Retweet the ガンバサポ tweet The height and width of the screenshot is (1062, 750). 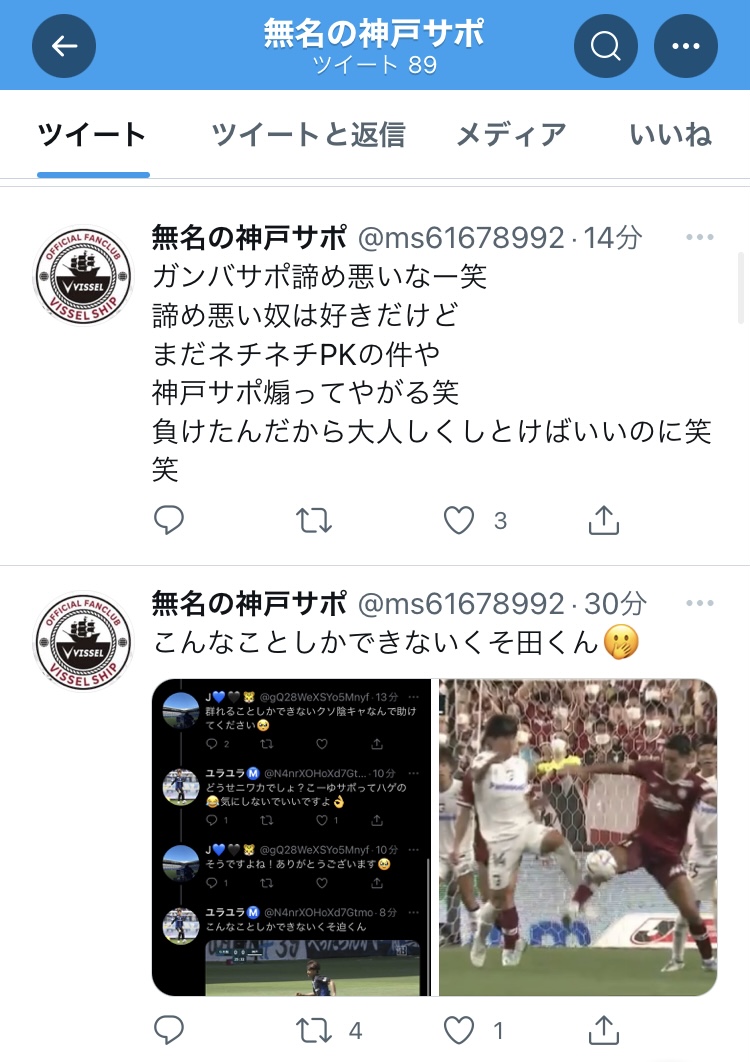315,520
